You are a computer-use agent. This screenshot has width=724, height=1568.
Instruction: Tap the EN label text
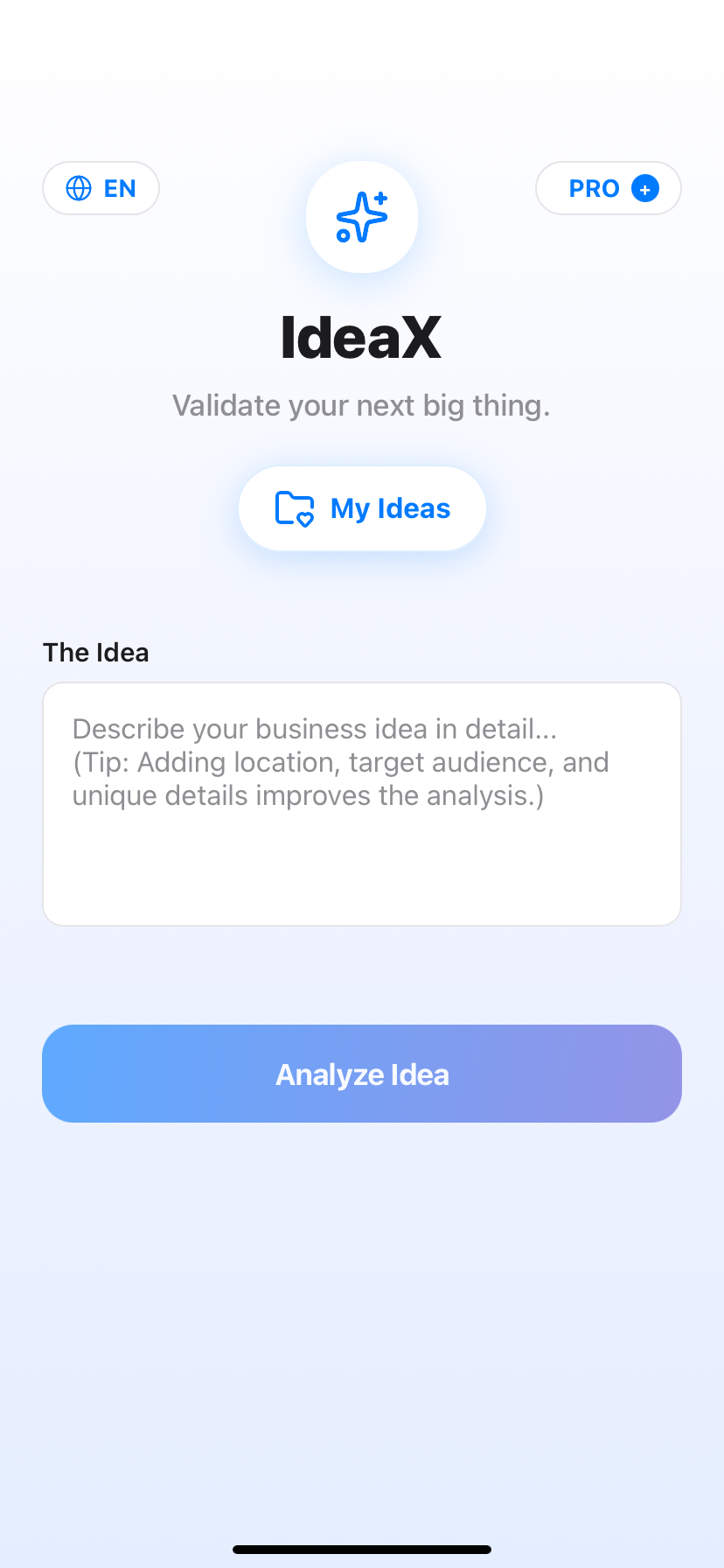point(121,188)
